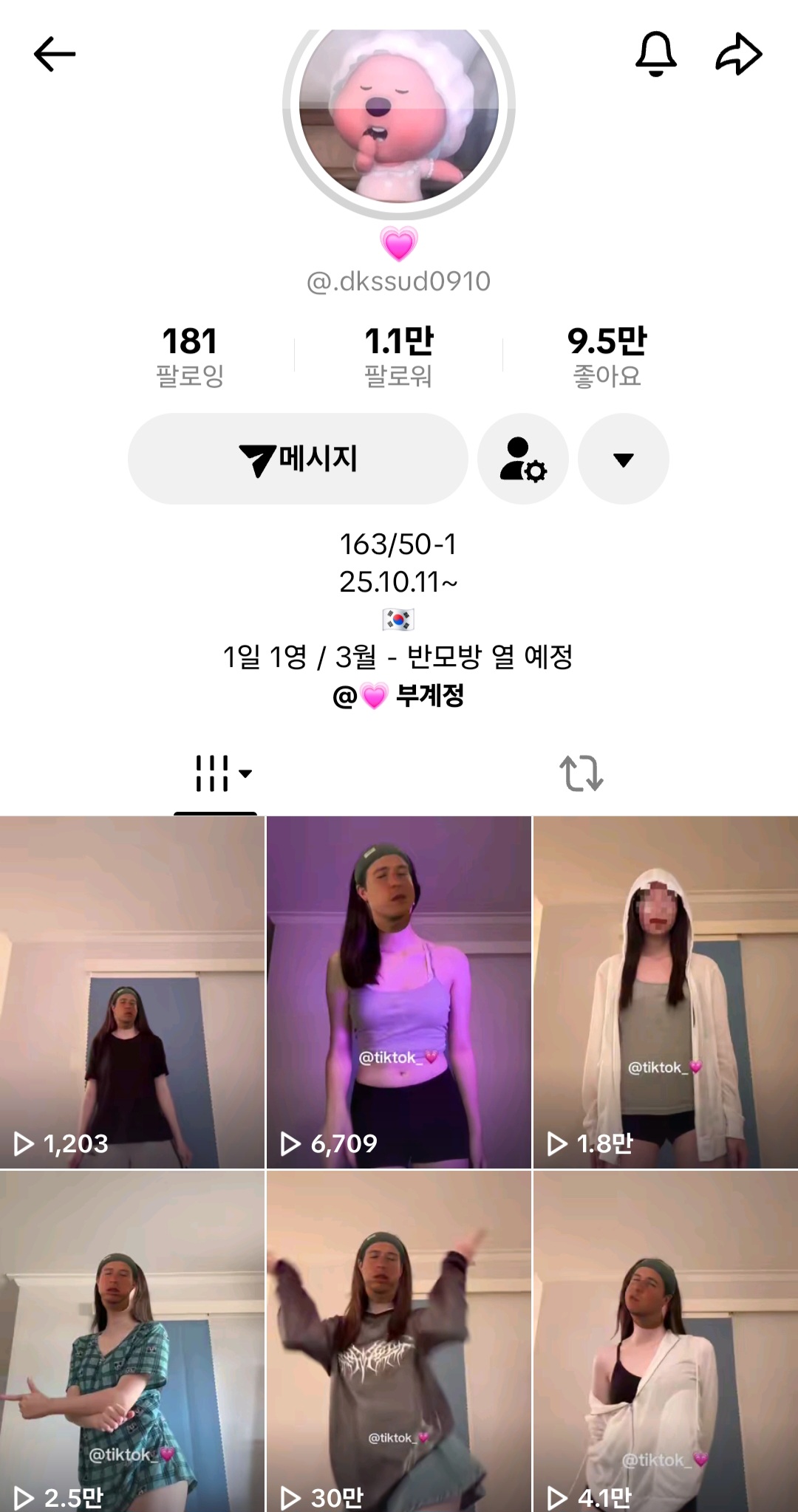798x1512 pixels.
Task: Expand the suggested accounts arrow
Action: pyautogui.click(x=623, y=459)
